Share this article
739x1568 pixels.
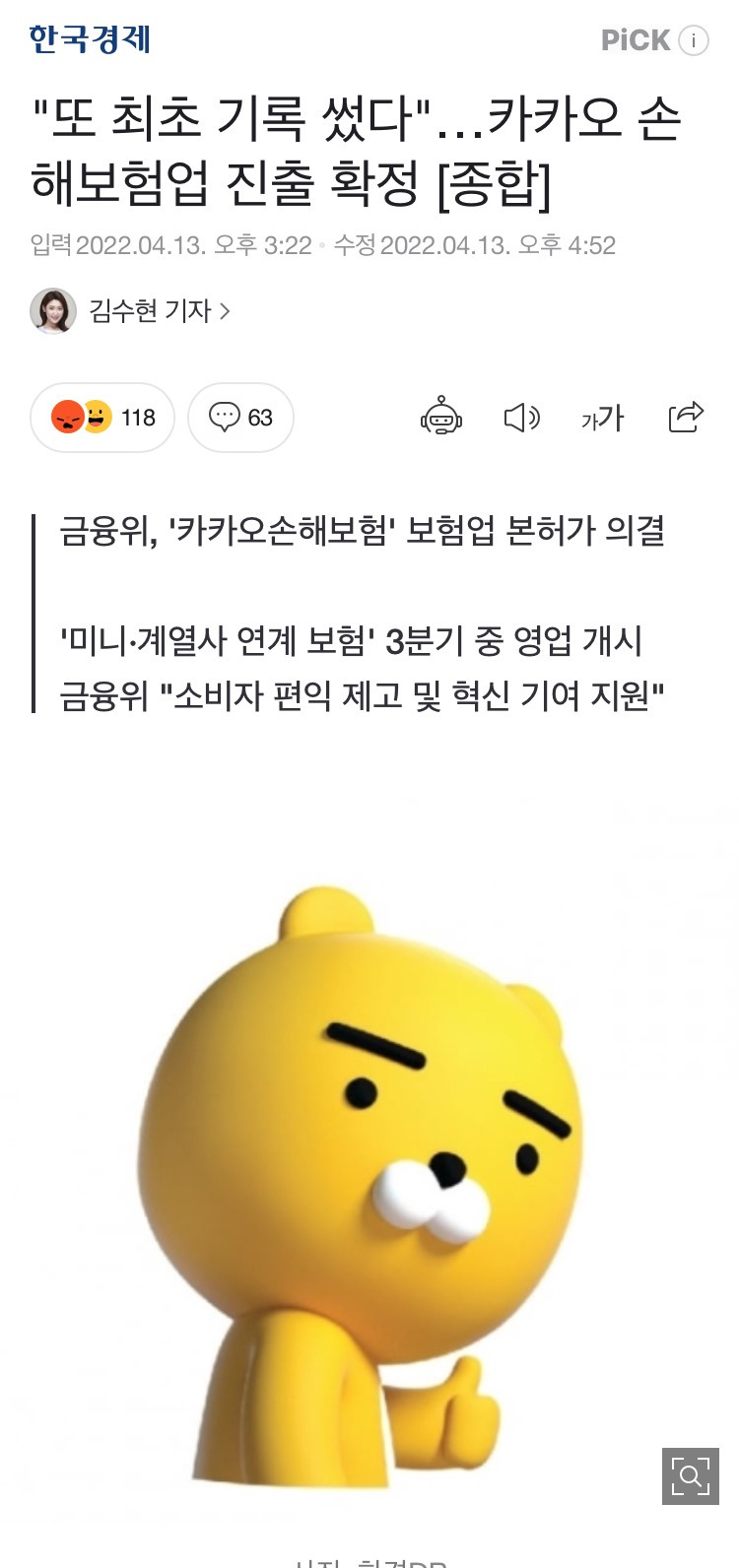tap(686, 418)
